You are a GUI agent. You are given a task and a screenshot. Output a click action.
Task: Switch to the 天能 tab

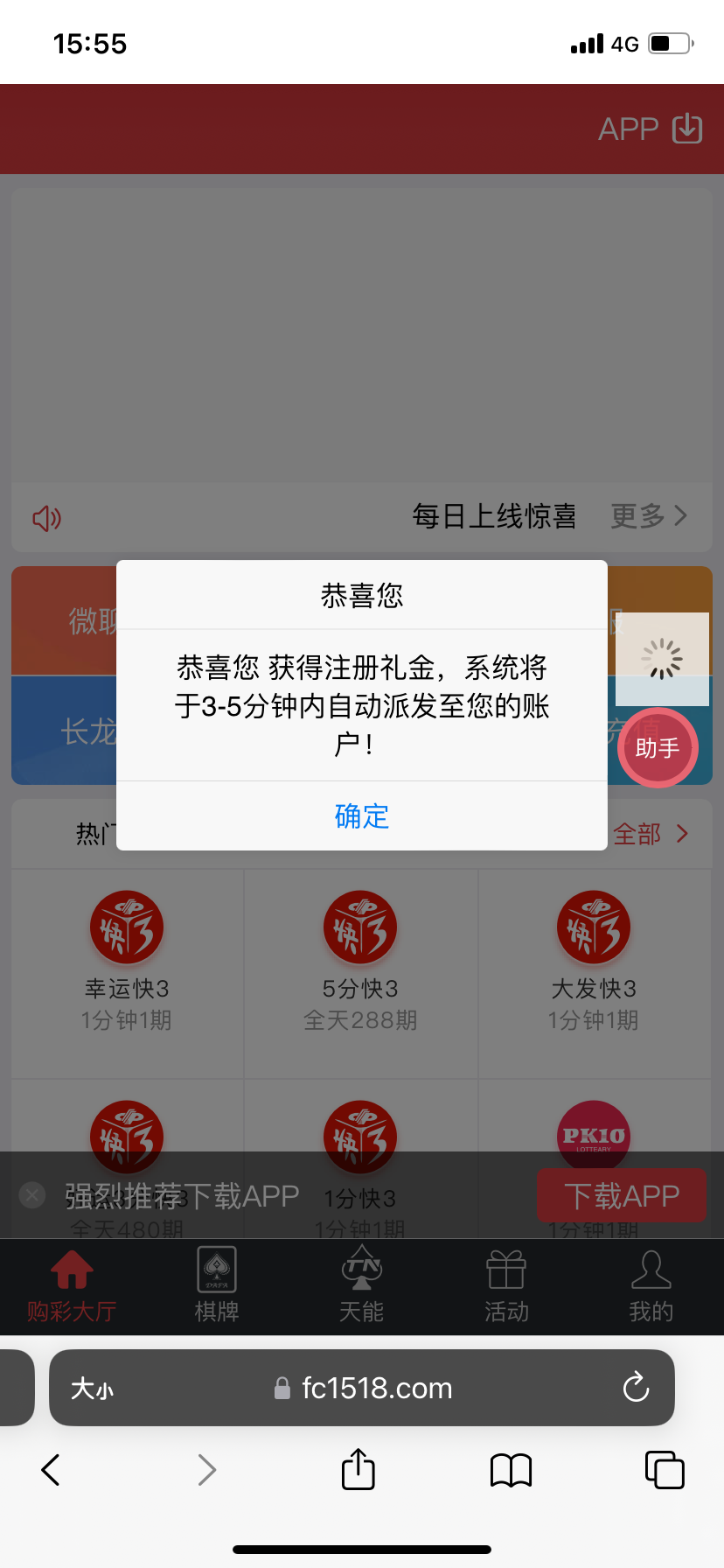click(361, 1284)
